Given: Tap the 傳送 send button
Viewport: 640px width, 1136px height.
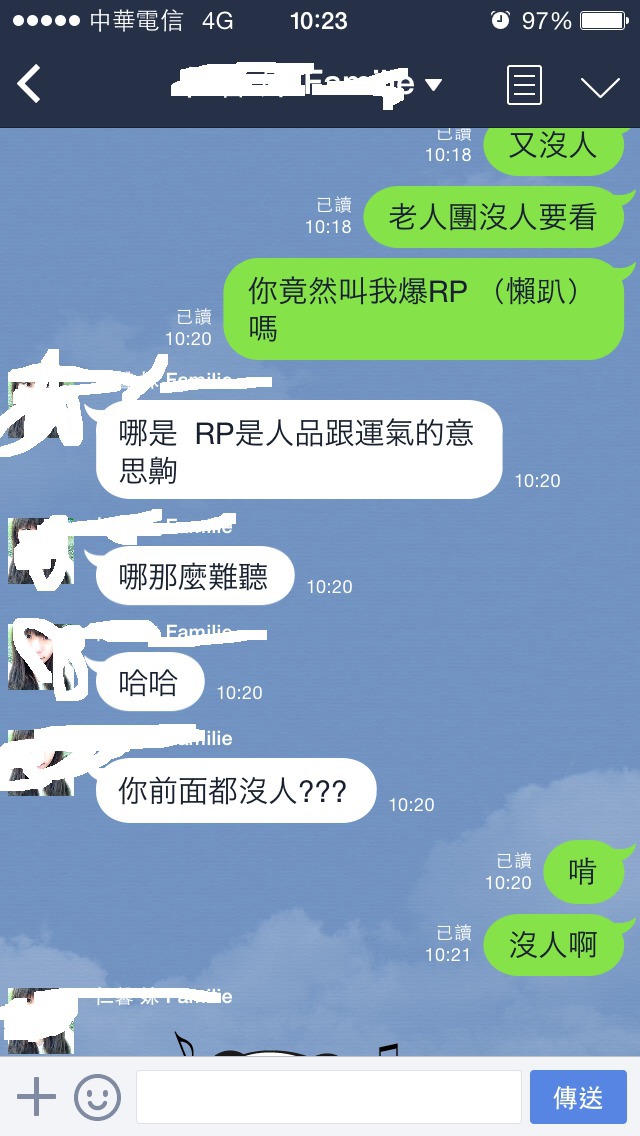Looking at the screenshot, I should 578,1097.
